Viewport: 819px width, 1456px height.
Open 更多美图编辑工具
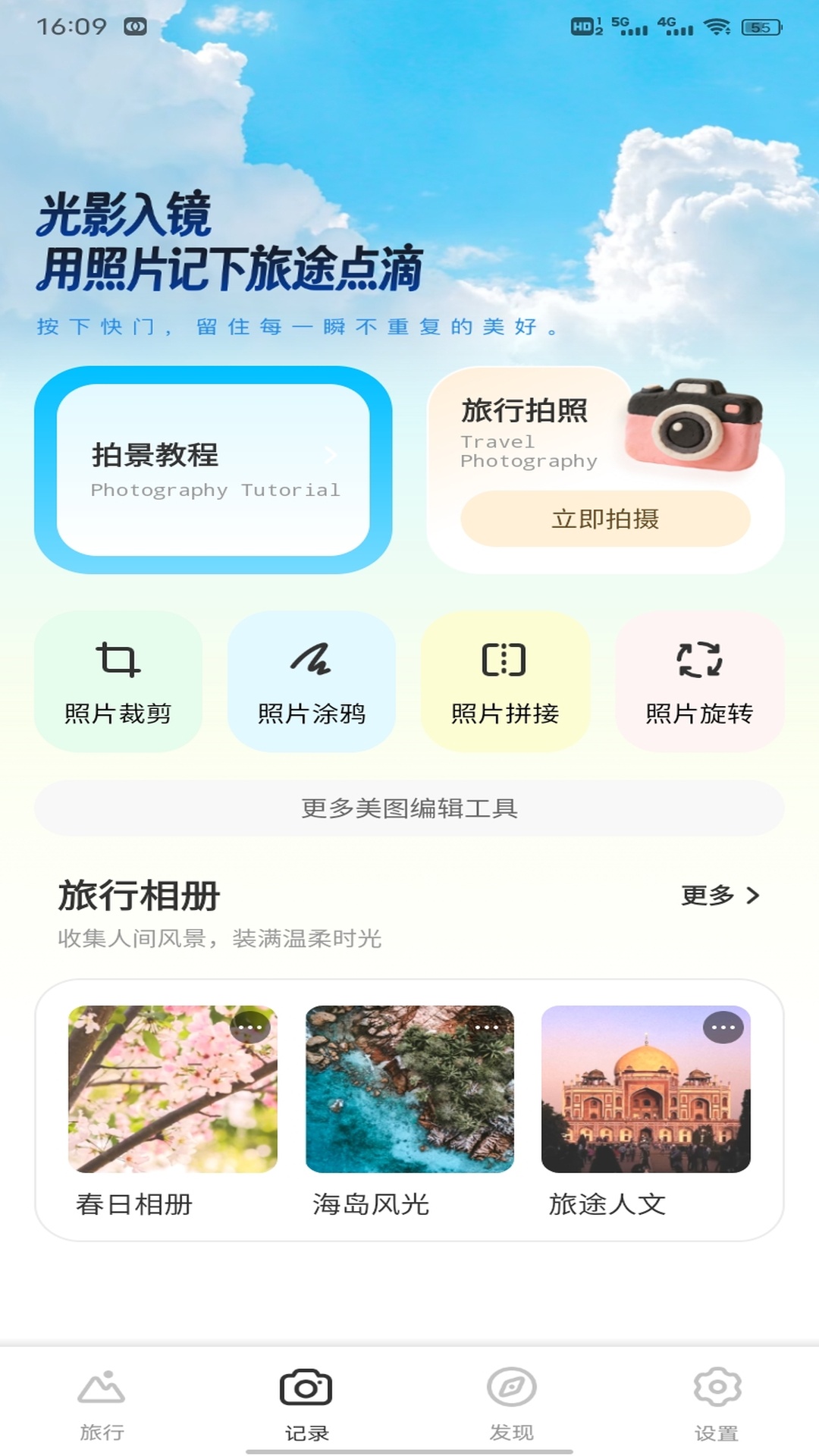click(409, 808)
